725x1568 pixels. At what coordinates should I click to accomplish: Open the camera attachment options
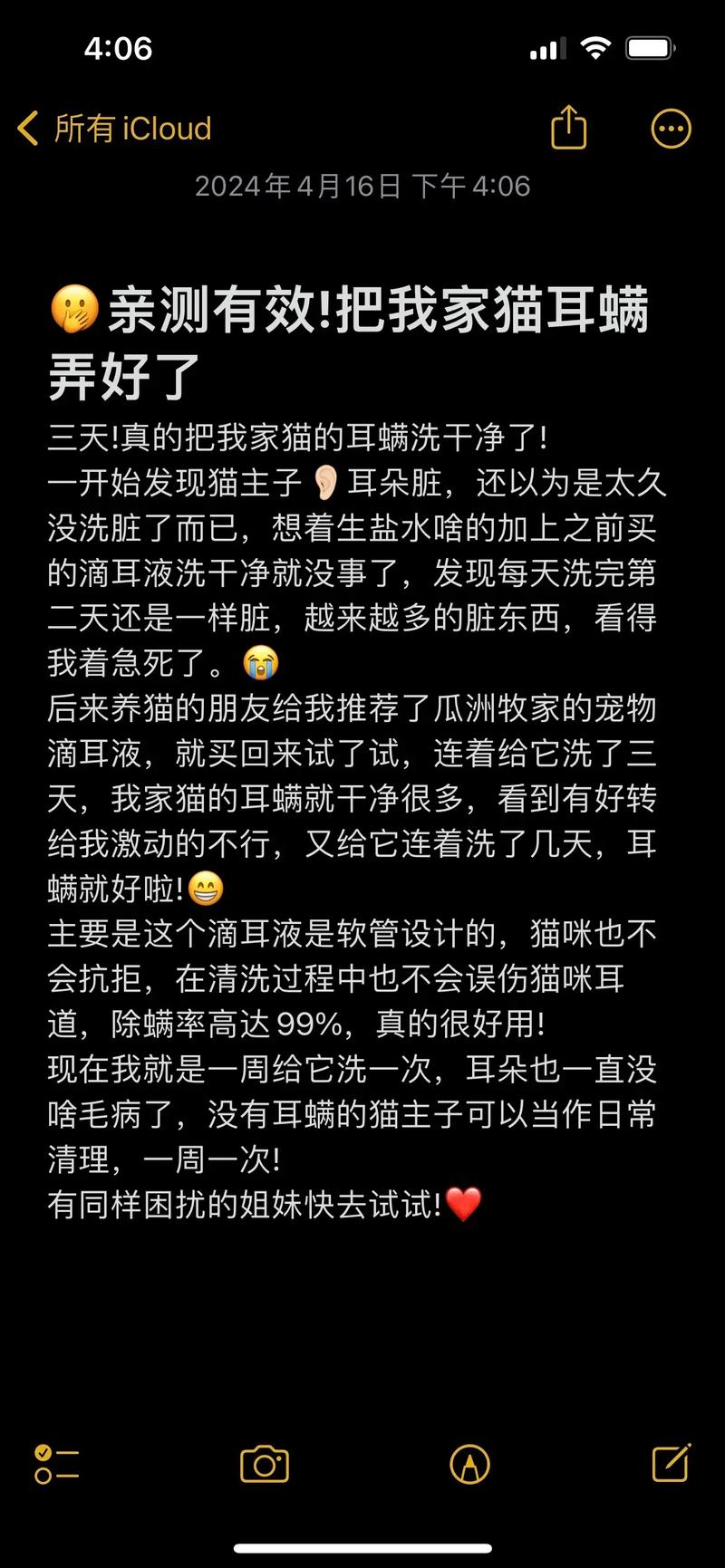click(x=263, y=1464)
